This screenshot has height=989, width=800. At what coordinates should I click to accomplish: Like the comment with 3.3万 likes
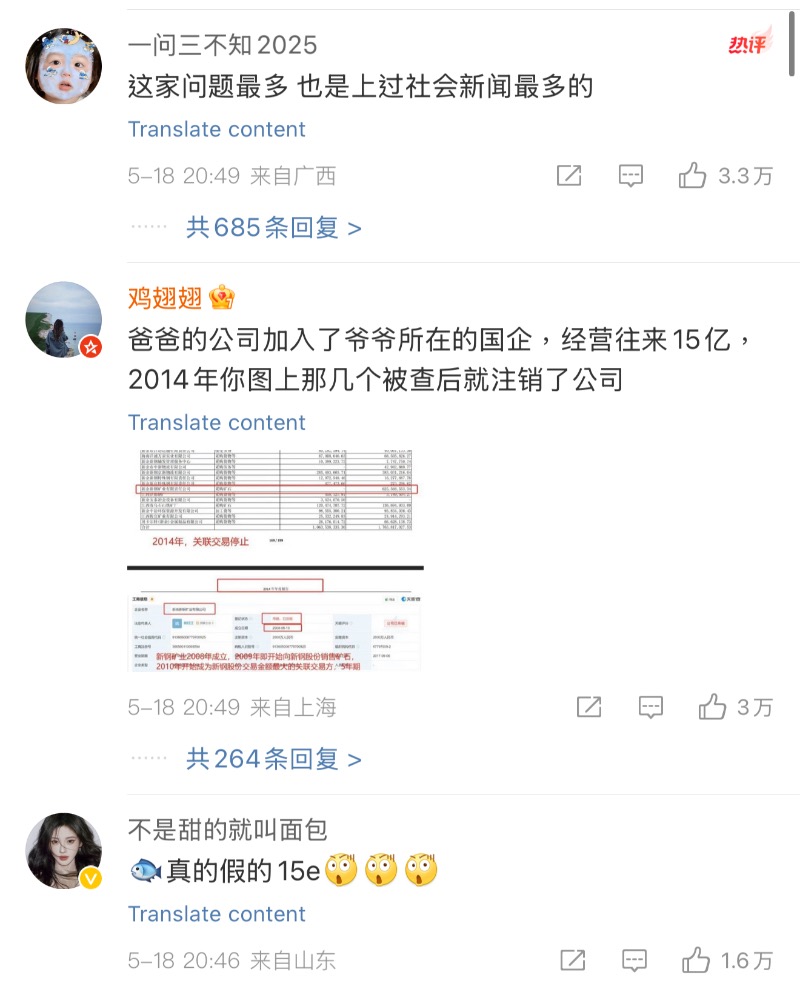tap(693, 177)
